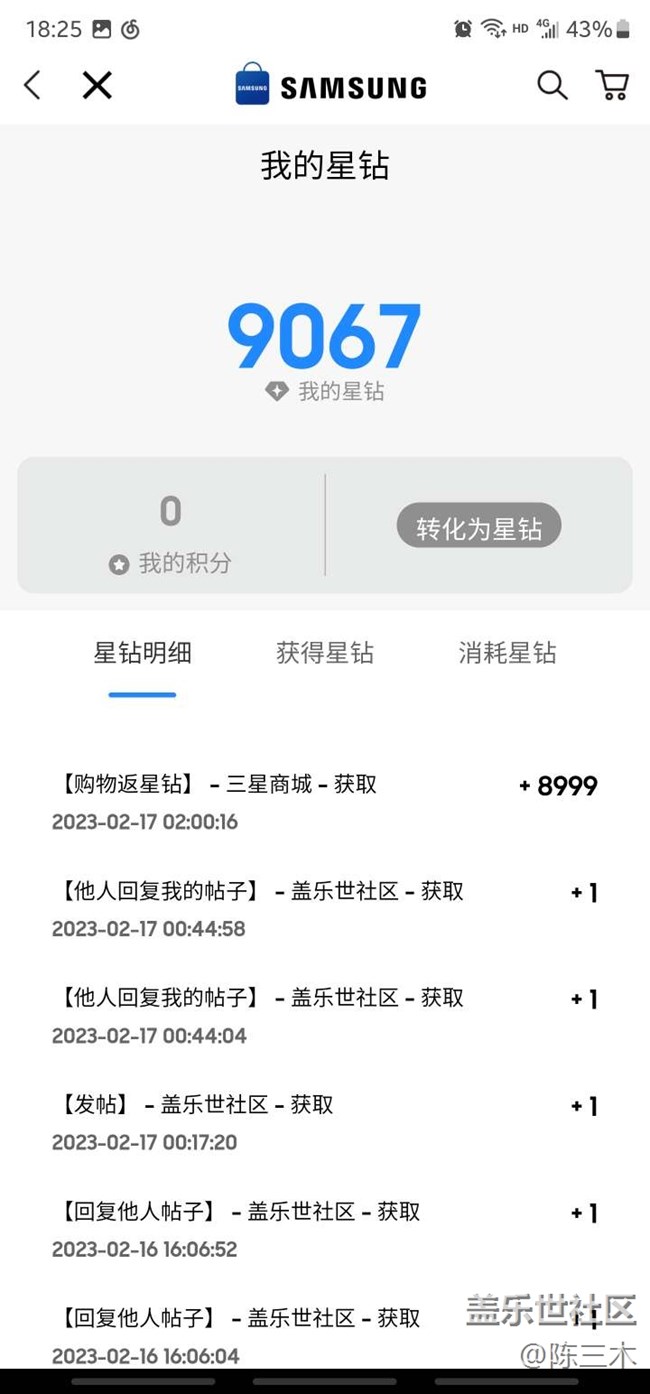This screenshot has width=650, height=1394.
Task: Open the shopping cart
Action: [612, 86]
